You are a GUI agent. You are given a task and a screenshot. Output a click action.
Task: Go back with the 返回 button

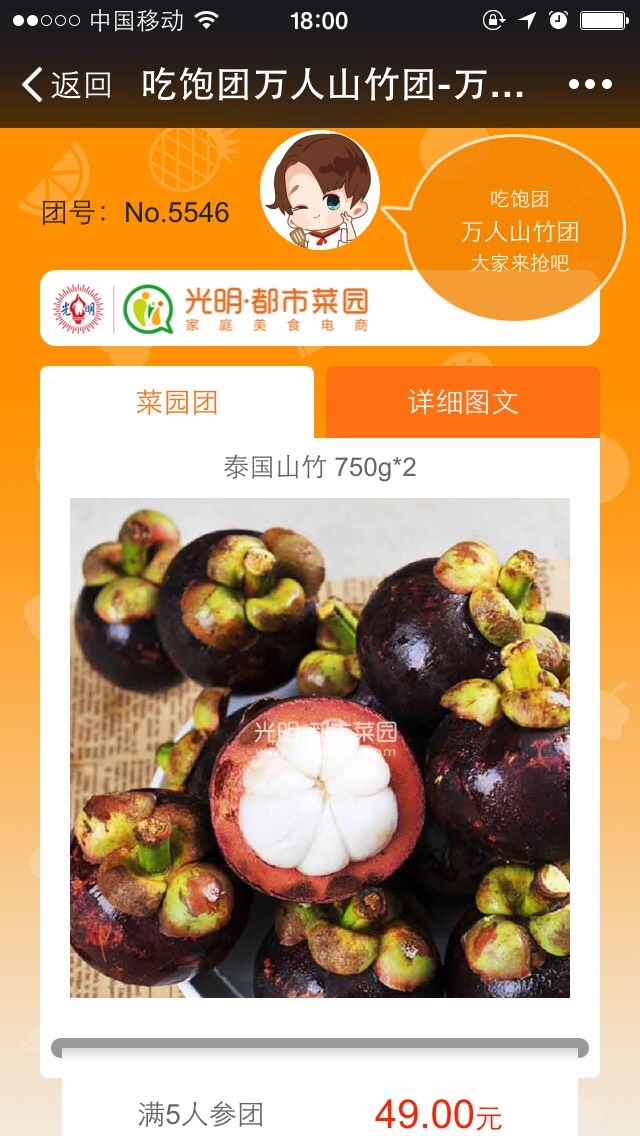(x=67, y=85)
